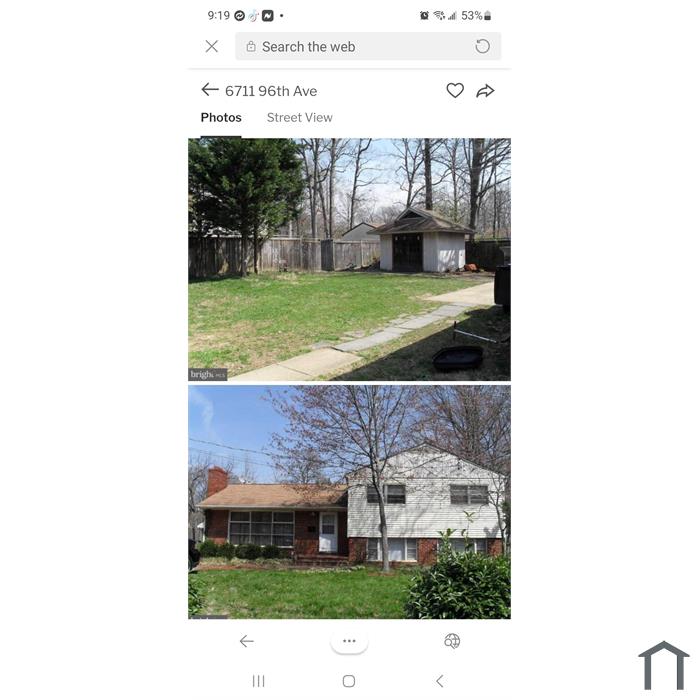Go to the phone home screen
This screenshot has width=700, height=700.
[349, 681]
